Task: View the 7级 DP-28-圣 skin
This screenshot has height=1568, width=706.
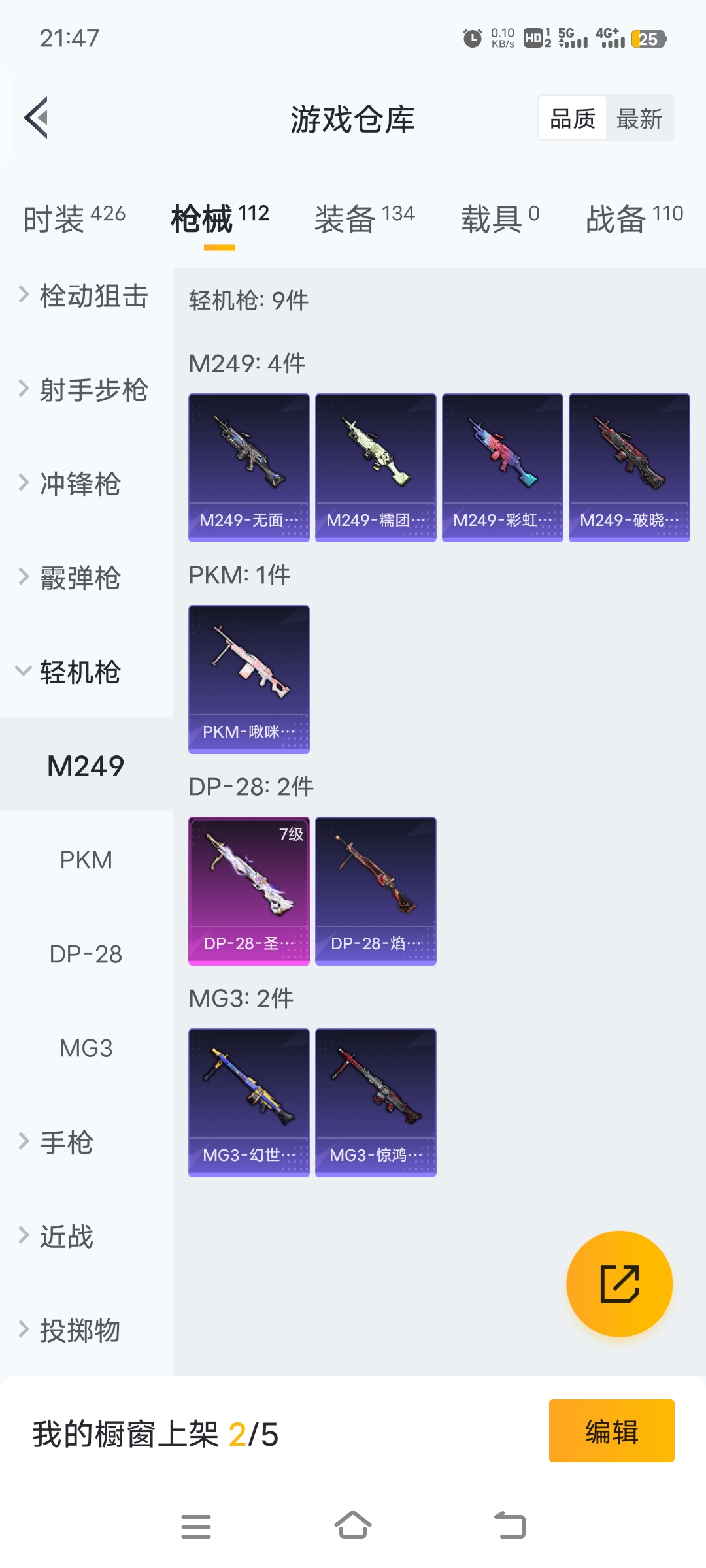Action: (x=248, y=890)
